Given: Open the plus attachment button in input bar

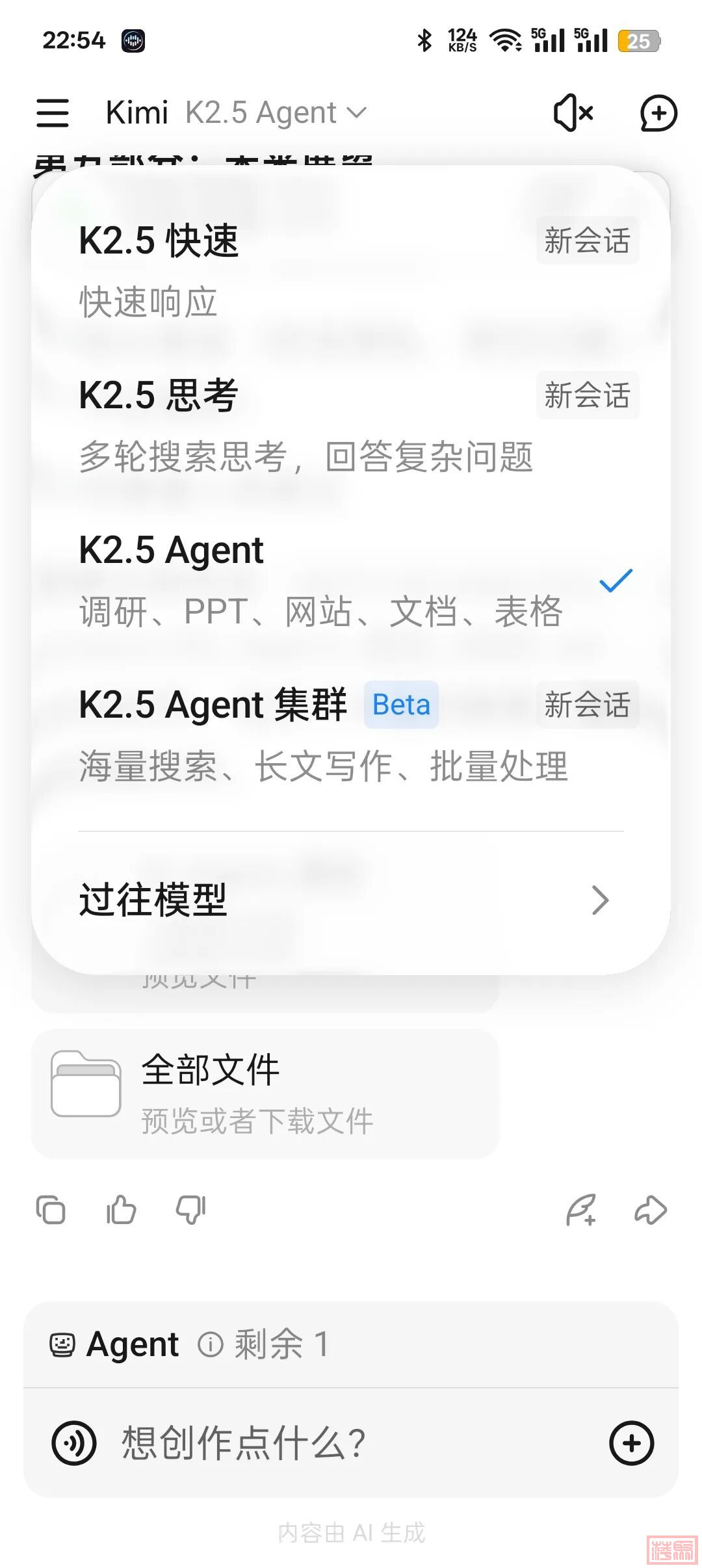Looking at the screenshot, I should click(631, 1444).
